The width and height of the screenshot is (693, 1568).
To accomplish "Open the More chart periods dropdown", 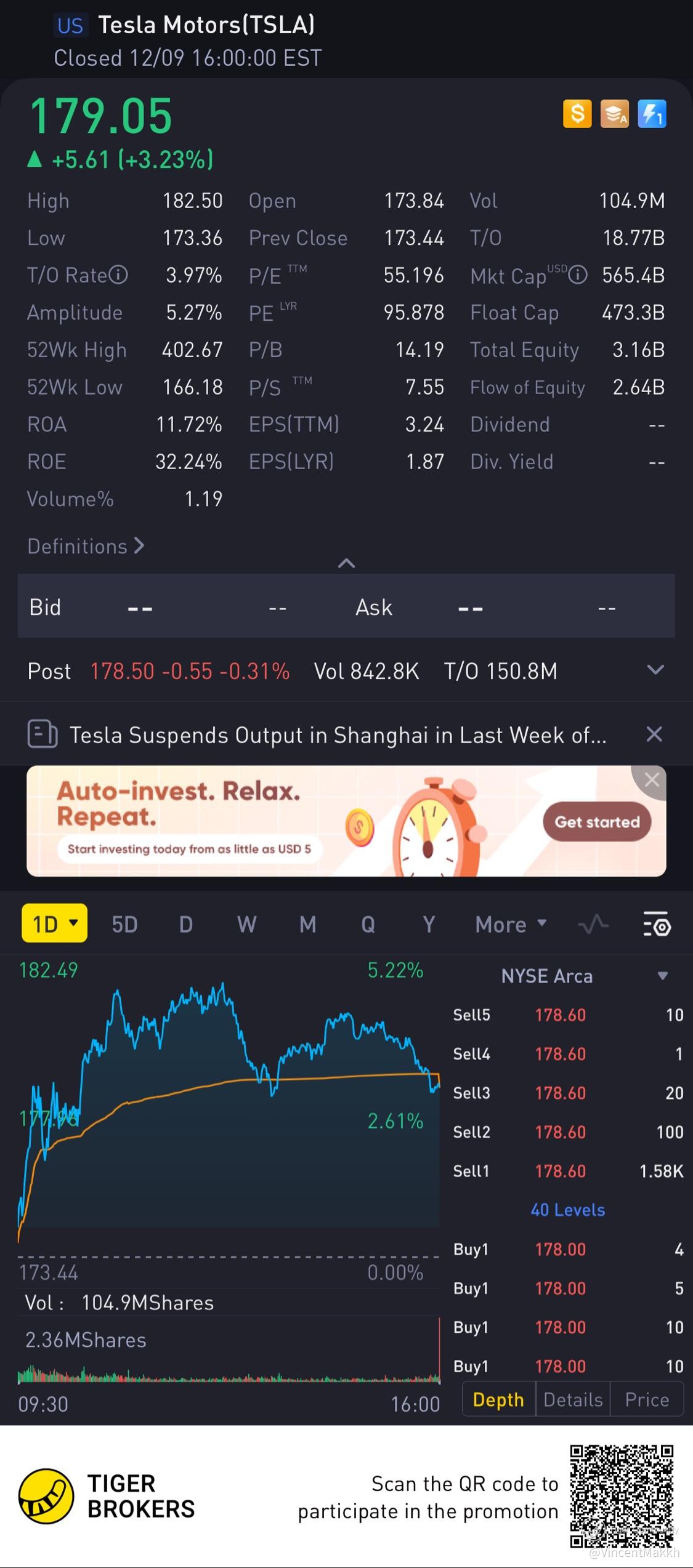I will tap(510, 924).
